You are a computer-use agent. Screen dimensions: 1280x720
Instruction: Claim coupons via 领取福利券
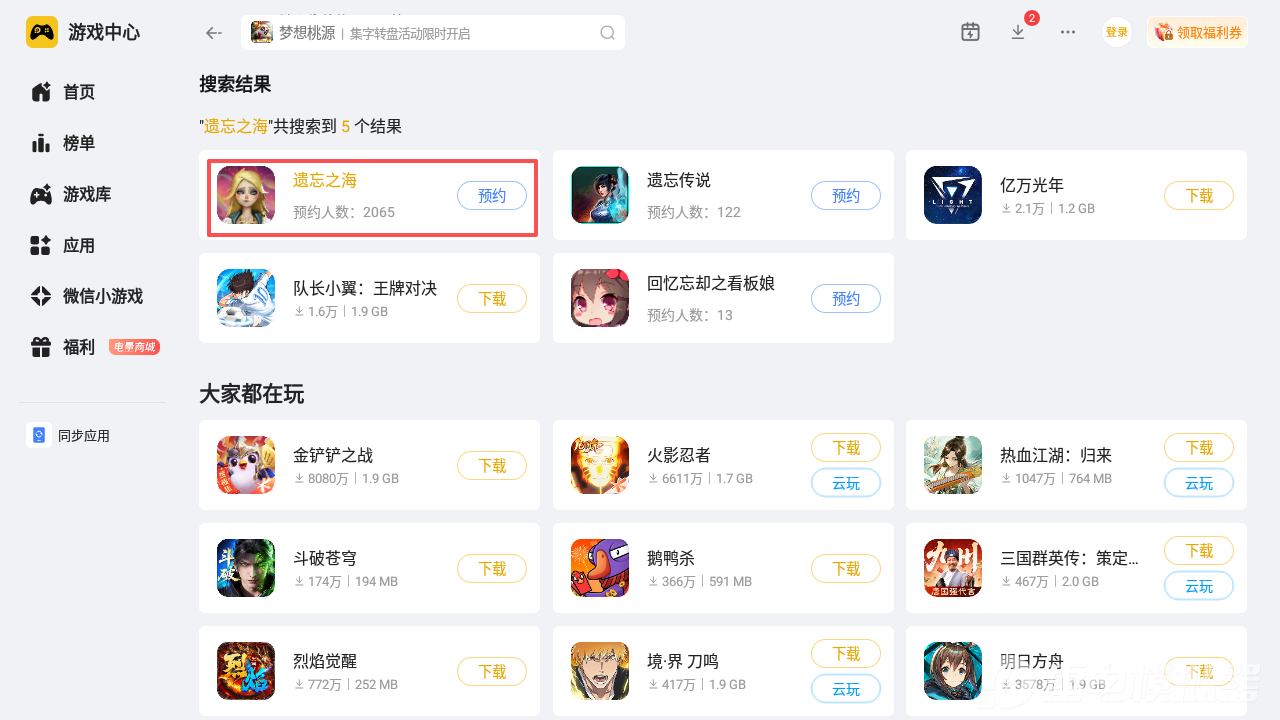pos(1198,32)
